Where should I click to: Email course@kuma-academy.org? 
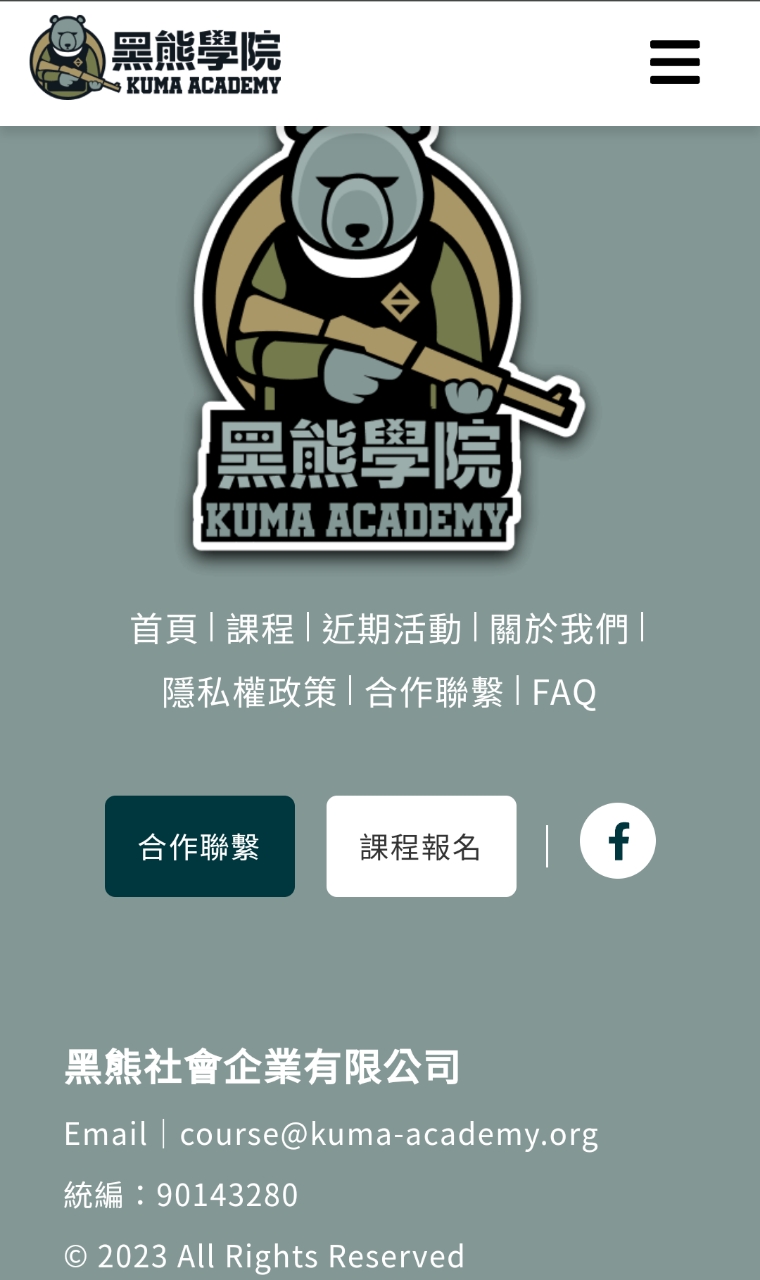(389, 1134)
